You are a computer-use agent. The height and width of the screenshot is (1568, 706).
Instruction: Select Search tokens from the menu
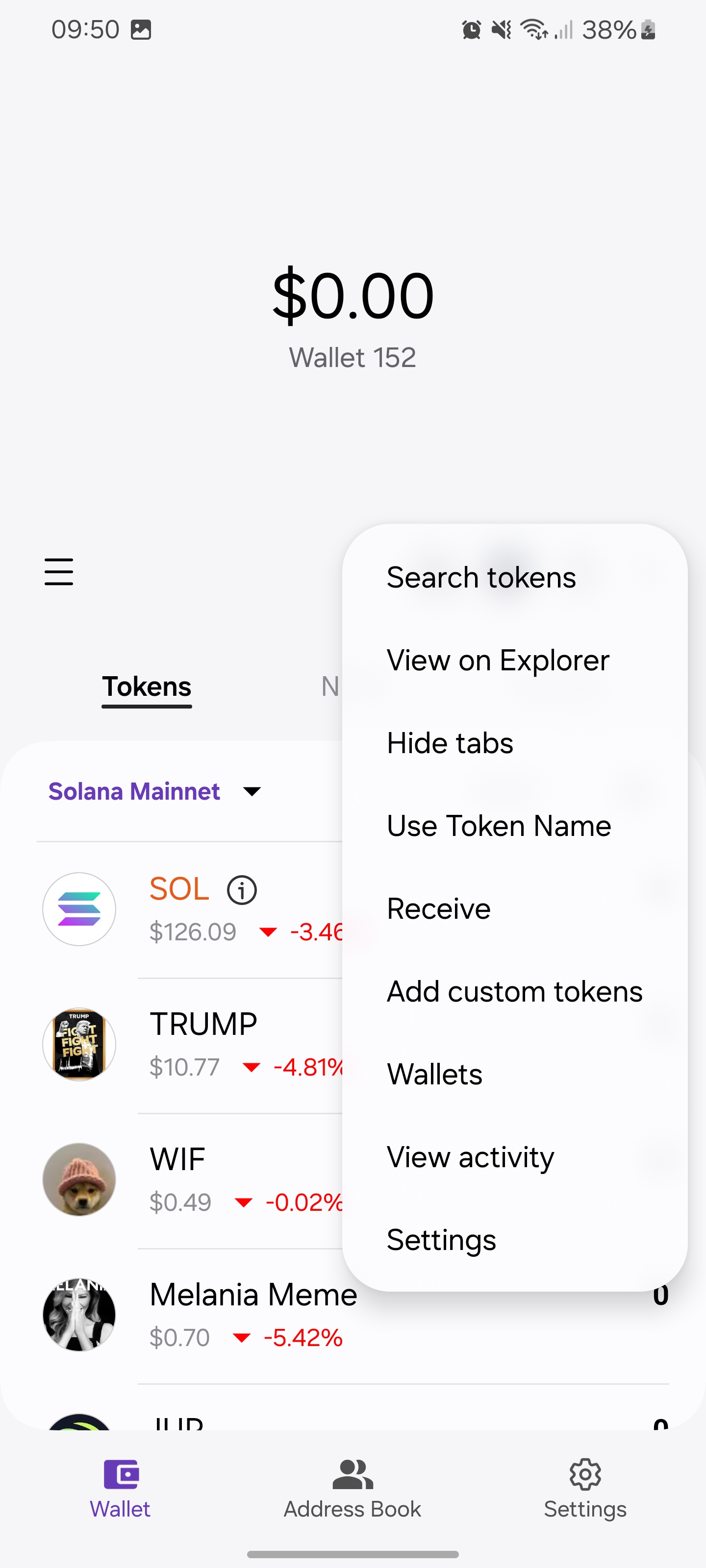[481, 577]
